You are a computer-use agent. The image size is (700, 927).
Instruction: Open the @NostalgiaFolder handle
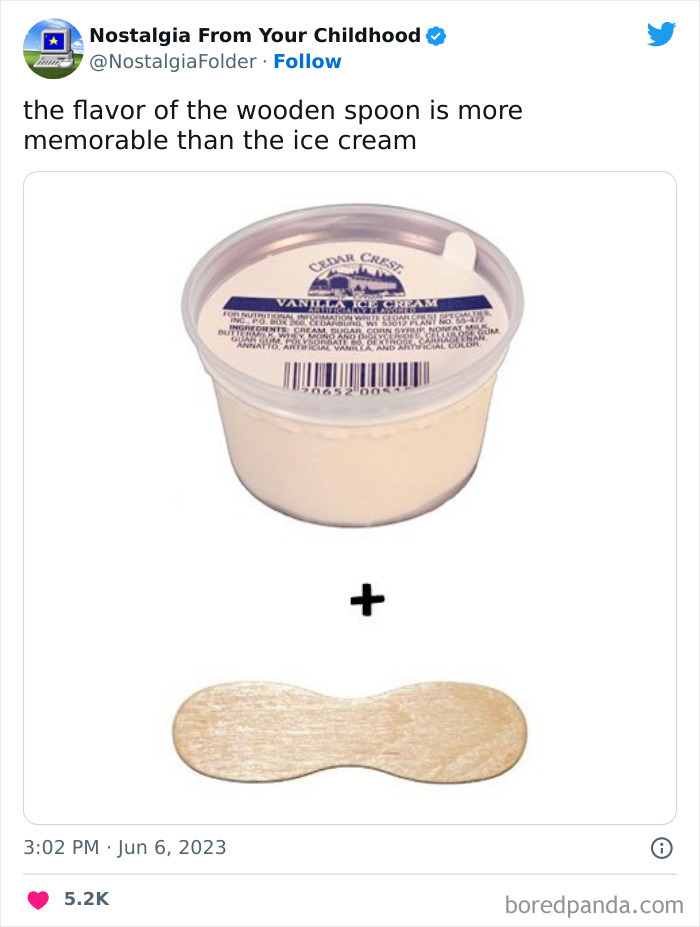point(173,61)
